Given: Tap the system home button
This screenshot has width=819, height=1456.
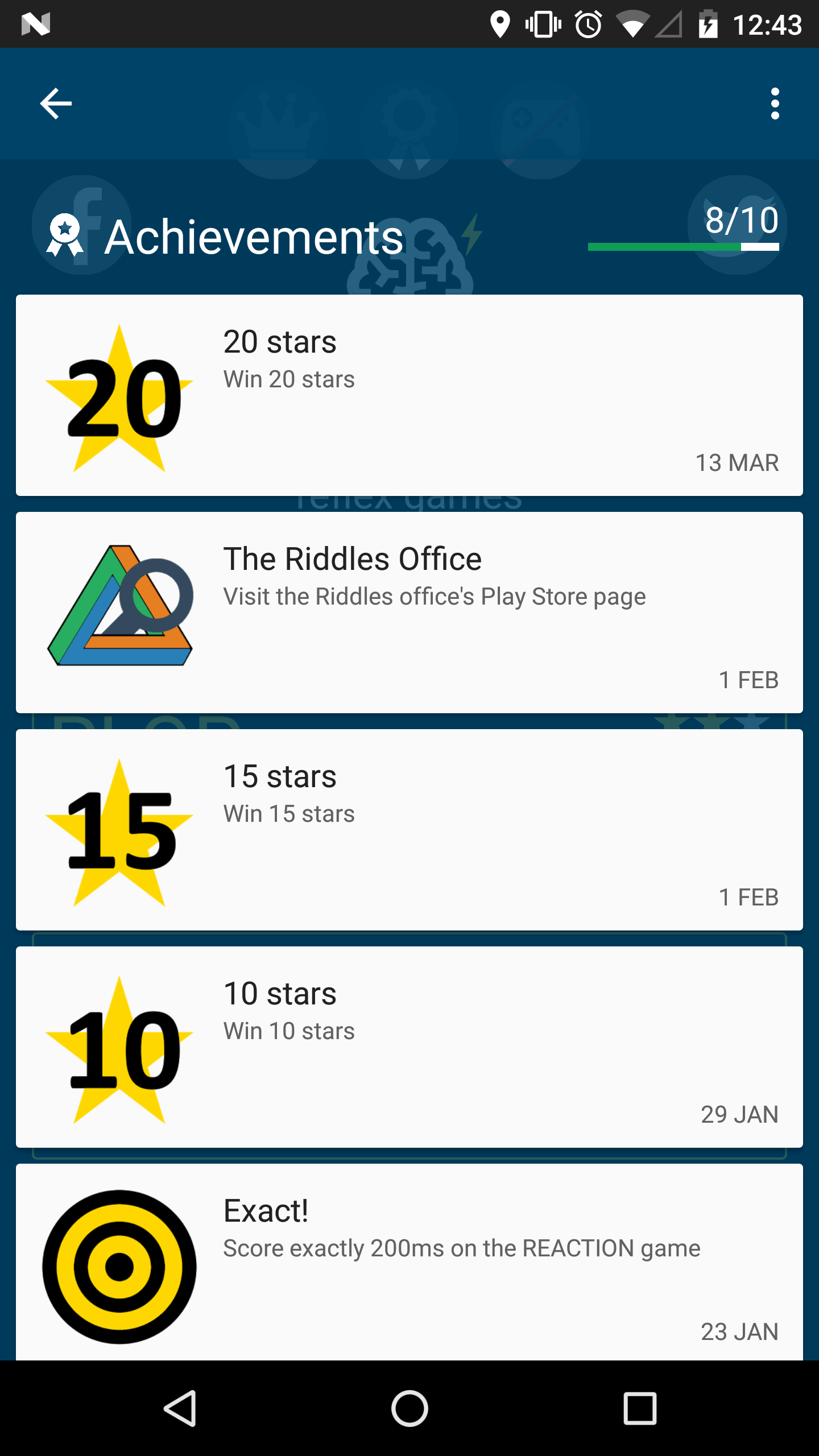Looking at the screenshot, I should pyautogui.click(x=409, y=1408).
